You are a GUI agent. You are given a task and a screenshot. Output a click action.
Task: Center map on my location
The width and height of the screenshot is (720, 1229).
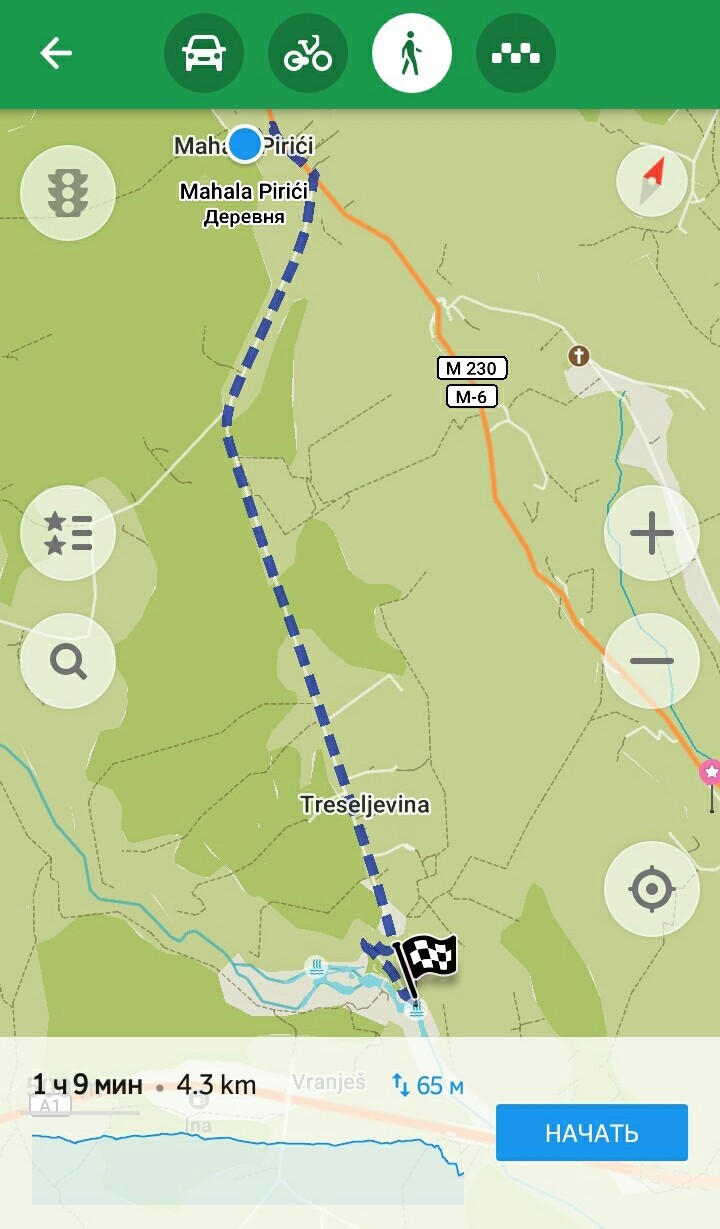[x=652, y=889]
